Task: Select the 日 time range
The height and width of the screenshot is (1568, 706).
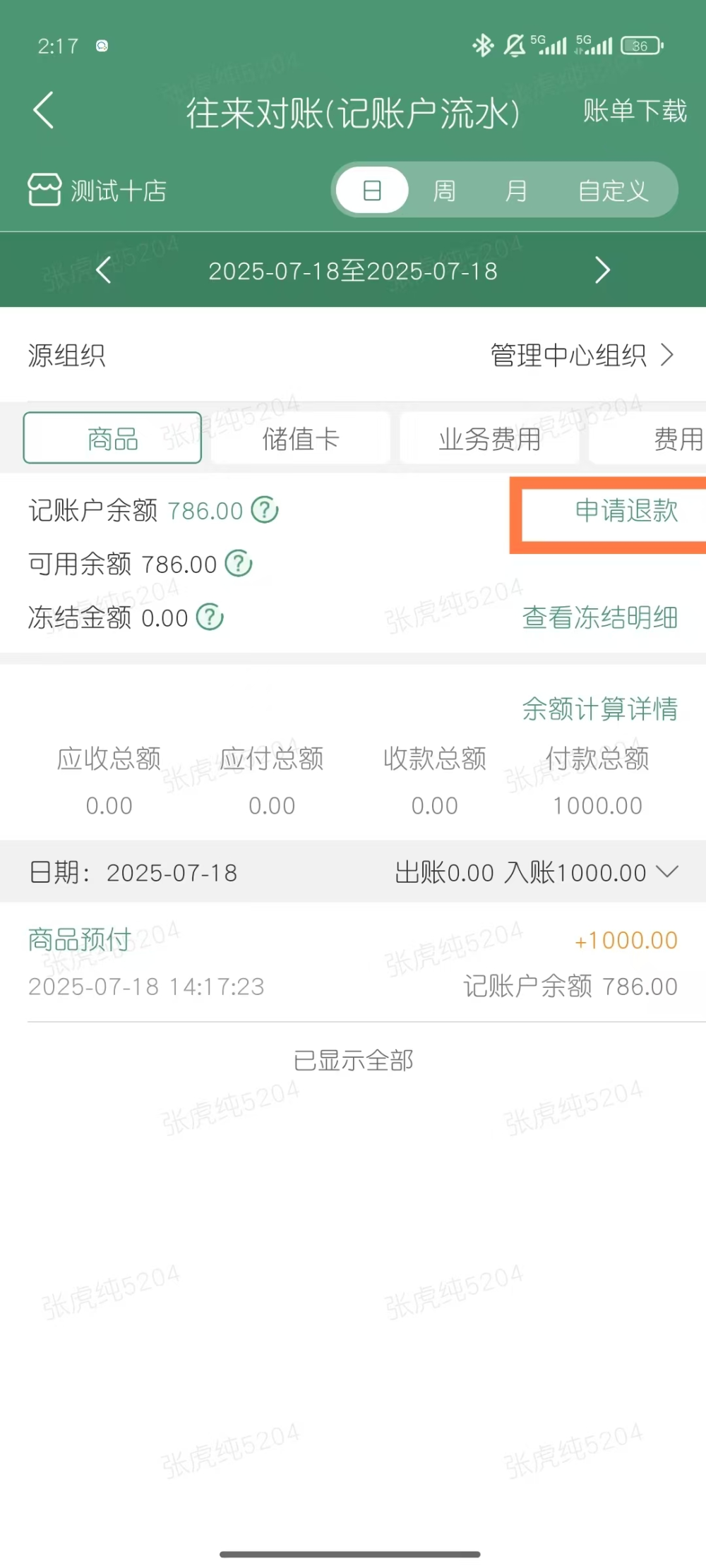Action: (372, 191)
